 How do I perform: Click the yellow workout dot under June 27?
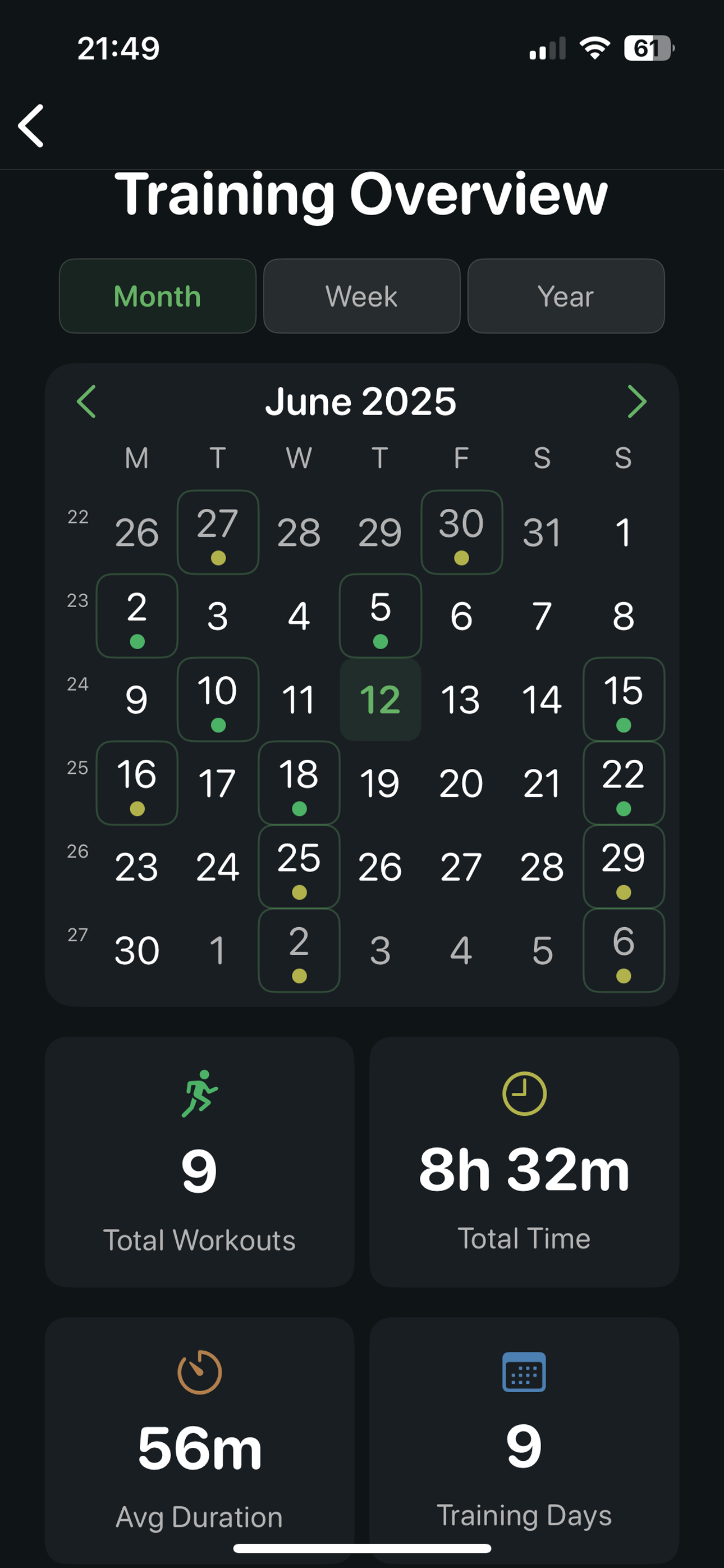coord(218,557)
